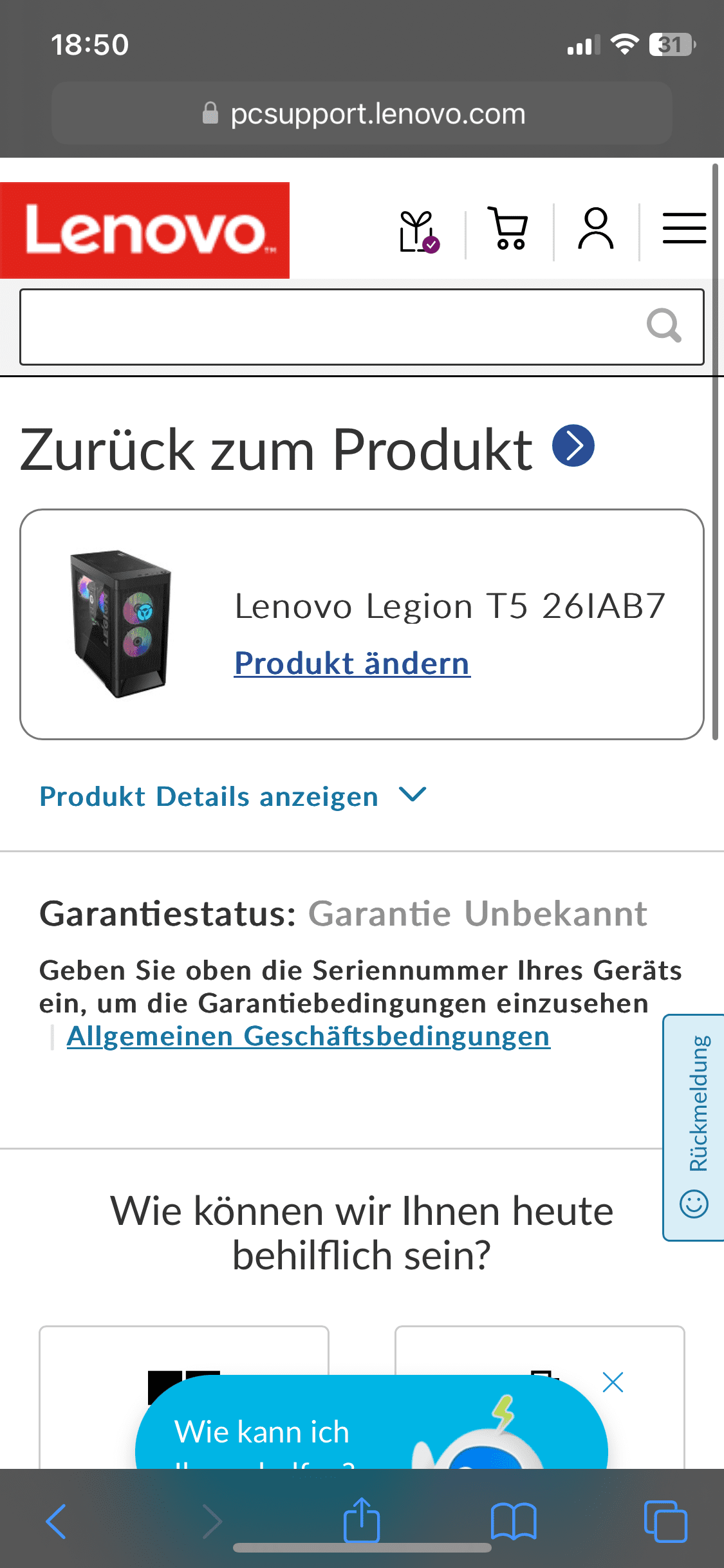Tap the browser address bar
The width and height of the screenshot is (724, 1568).
tap(362, 114)
